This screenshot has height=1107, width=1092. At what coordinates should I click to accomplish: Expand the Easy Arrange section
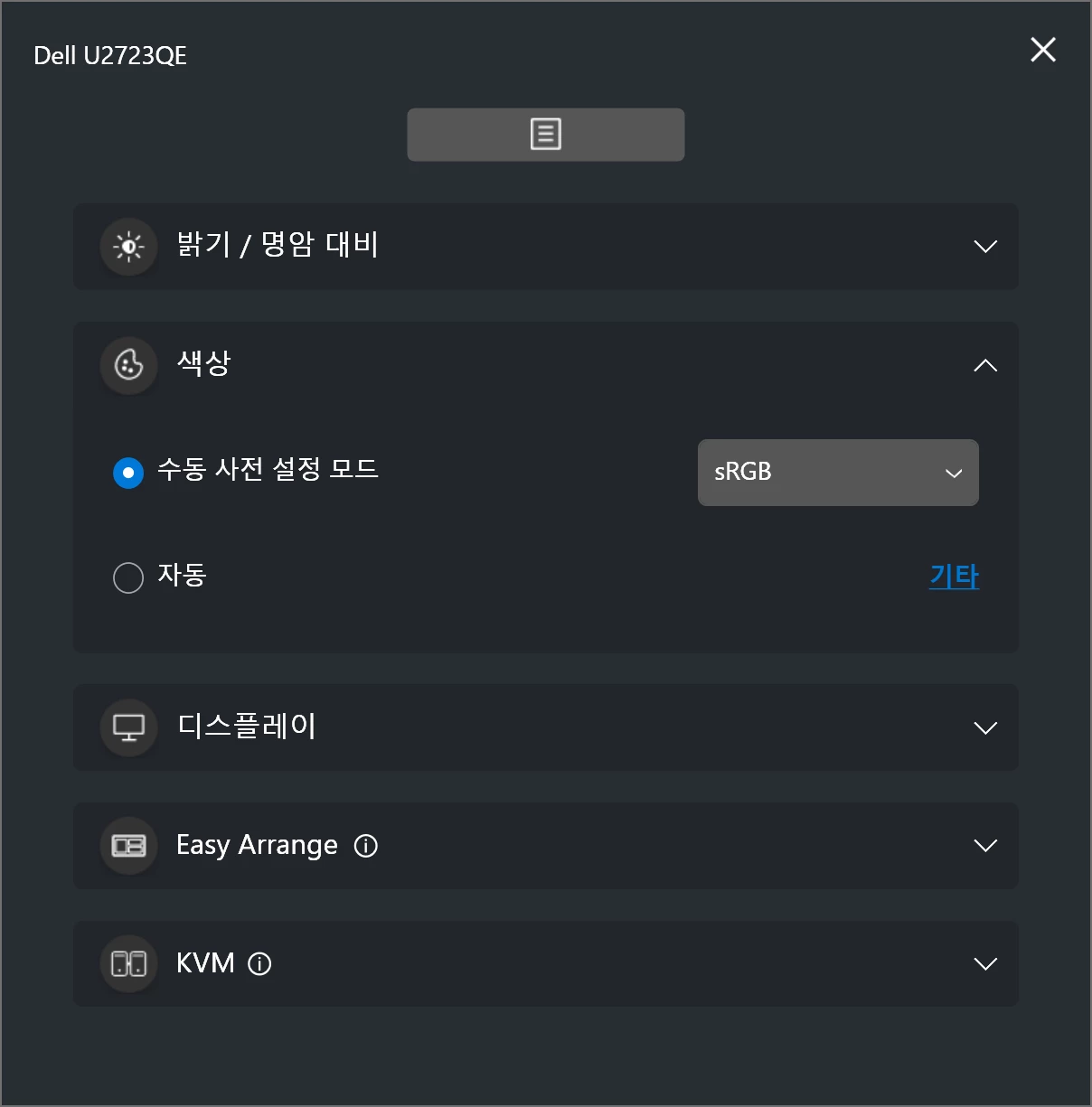[984, 846]
